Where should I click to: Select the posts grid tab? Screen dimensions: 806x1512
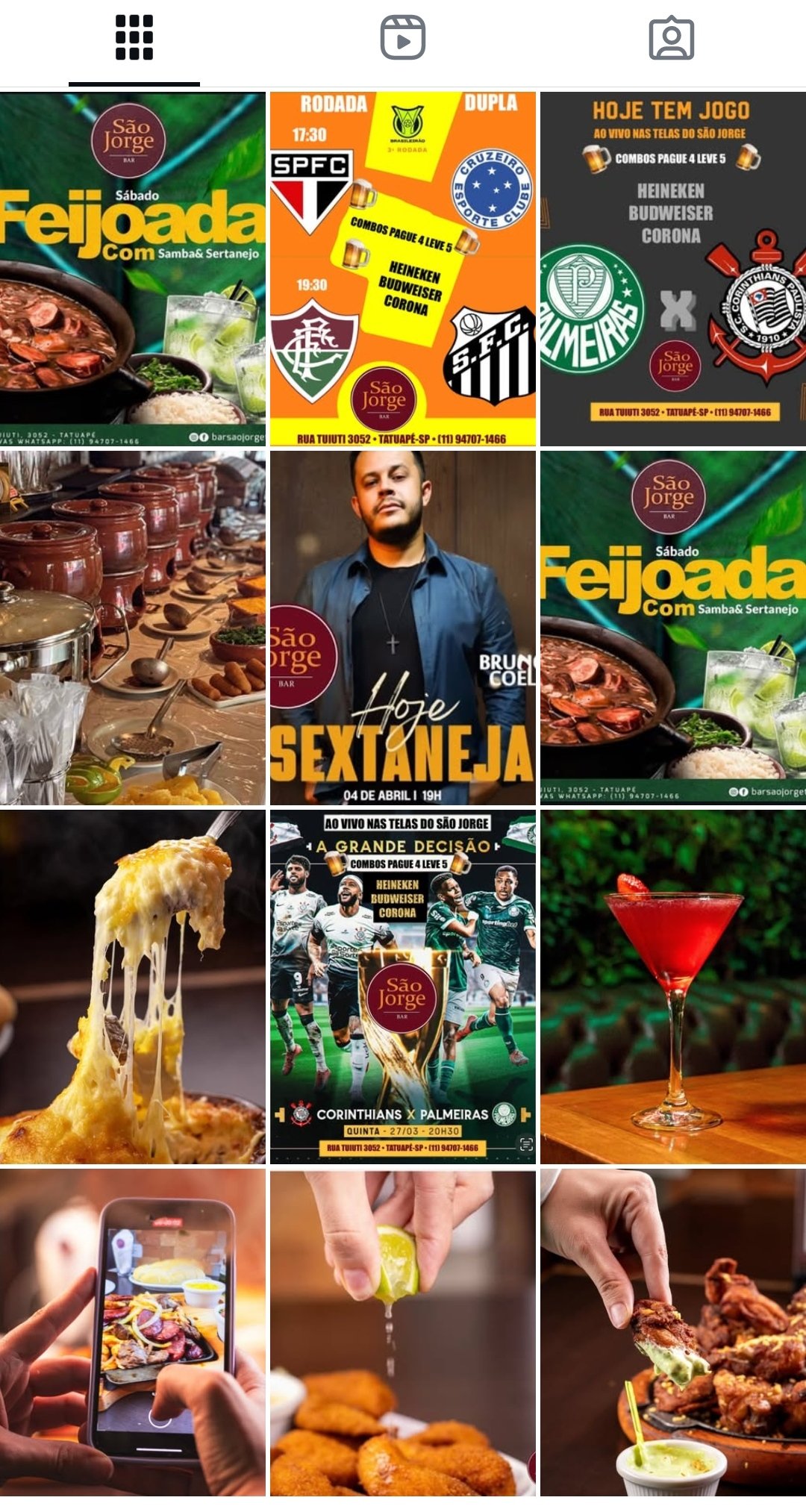point(134,37)
